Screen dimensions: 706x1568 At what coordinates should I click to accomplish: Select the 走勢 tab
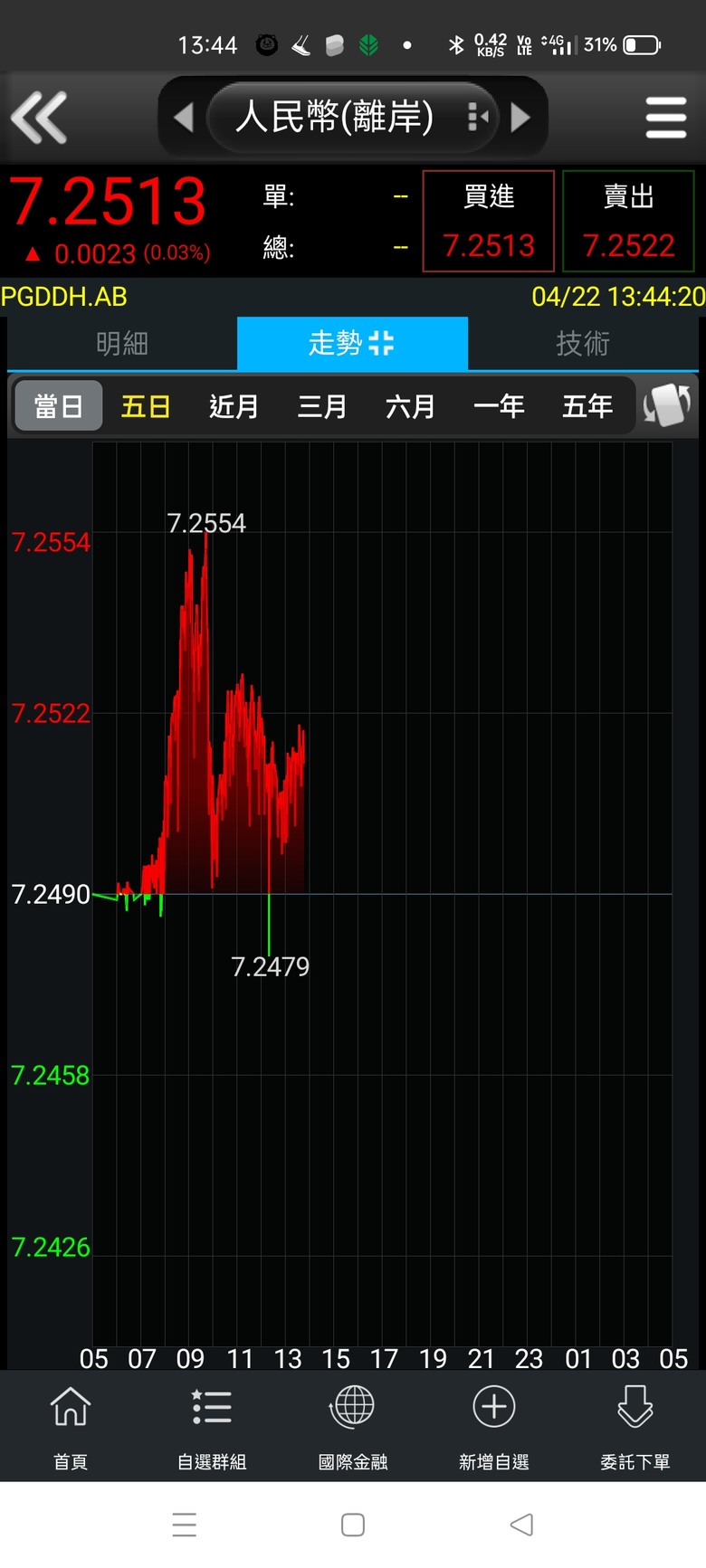352,344
